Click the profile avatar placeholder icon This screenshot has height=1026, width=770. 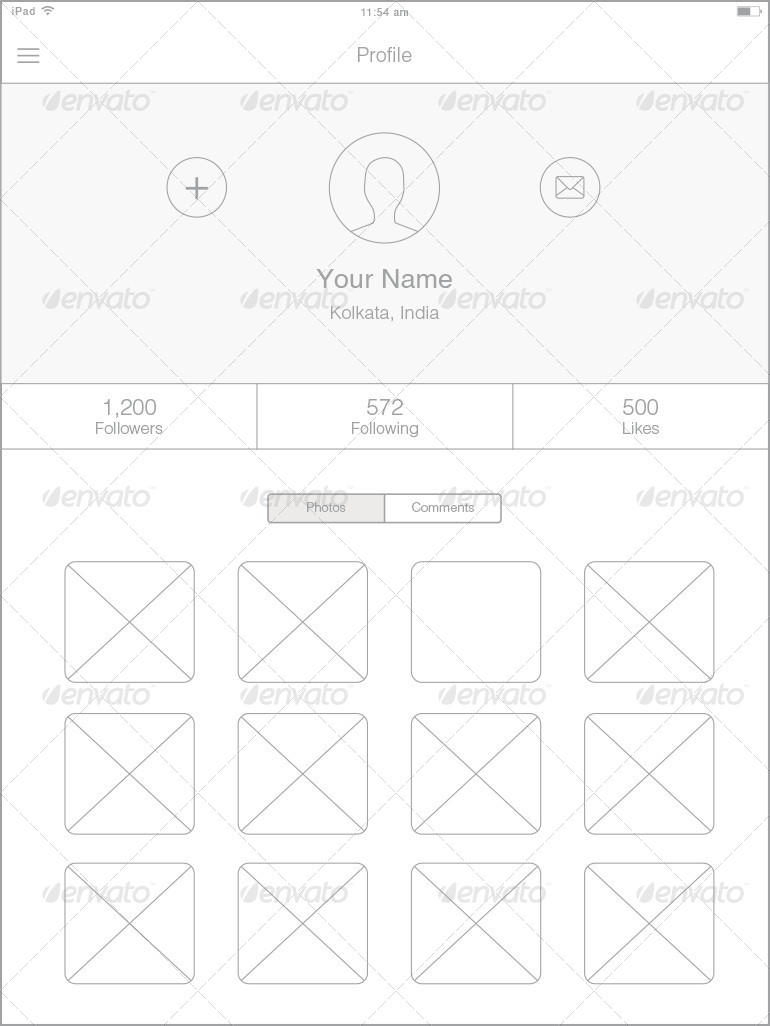click(384, 187)
